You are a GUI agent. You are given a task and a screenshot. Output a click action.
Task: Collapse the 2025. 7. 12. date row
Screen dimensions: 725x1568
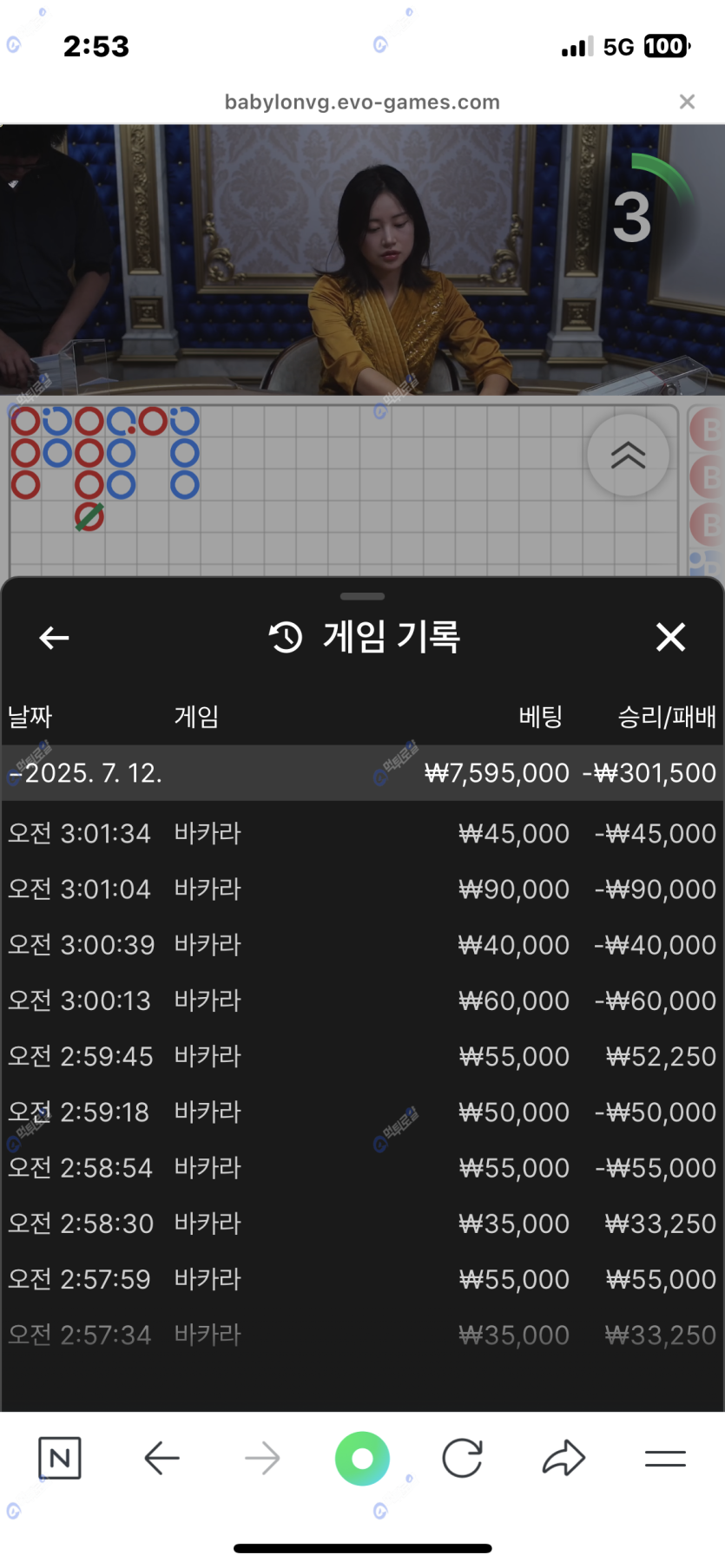click(87, 772)
